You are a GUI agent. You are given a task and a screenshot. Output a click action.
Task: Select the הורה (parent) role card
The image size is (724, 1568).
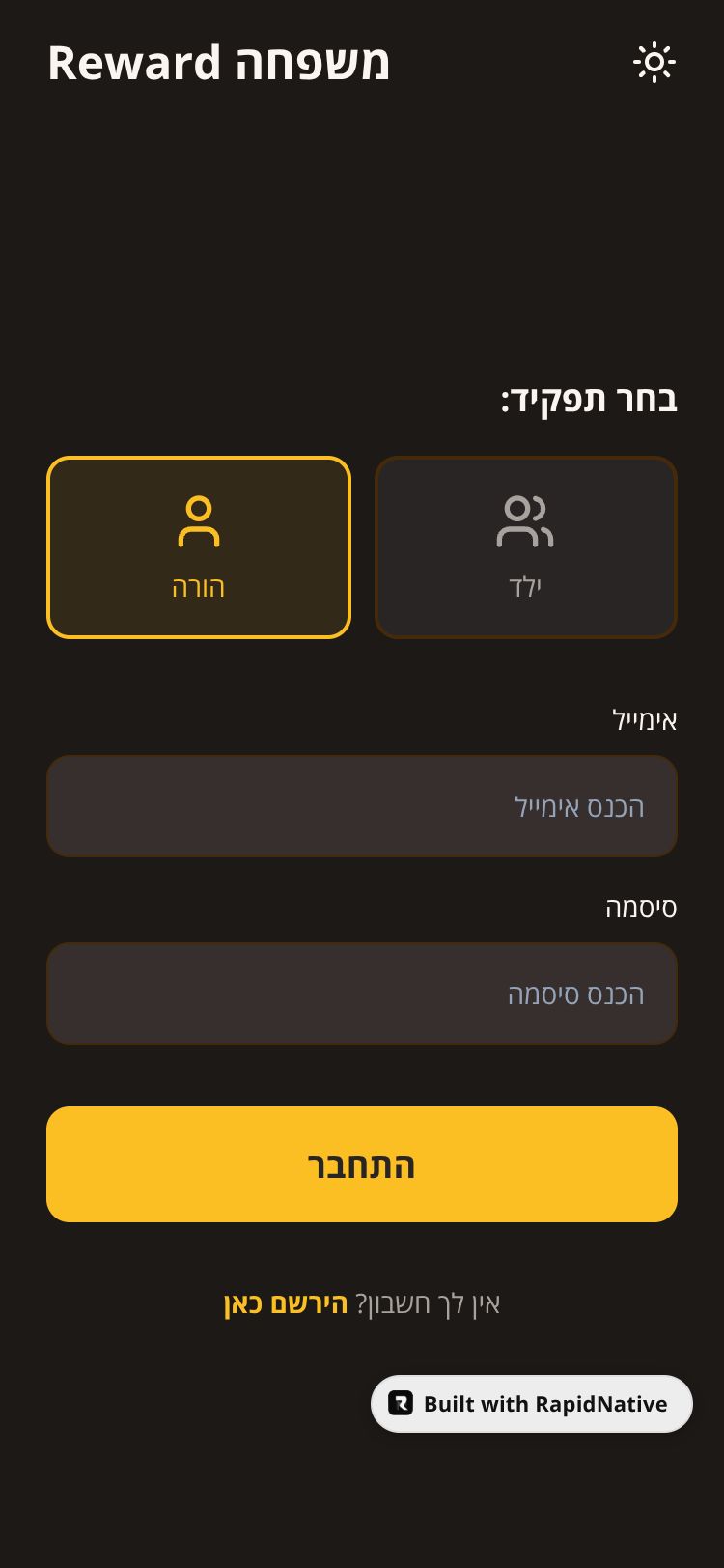pyautogui.click(x=199, y=547)
